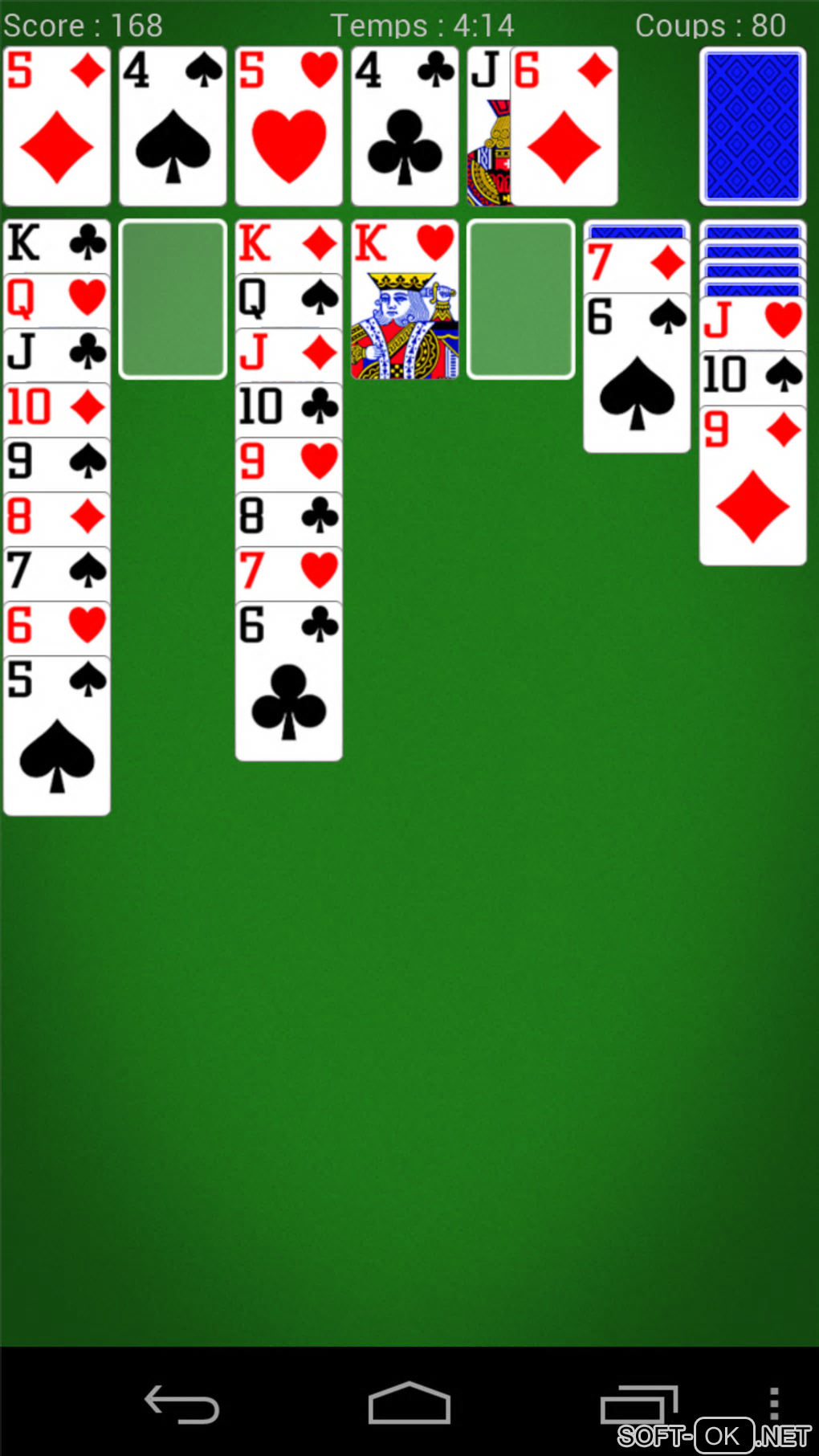The image size is (819, 1456).
Task: Tap the empty column beside King of hearts
Action: coord(520,299)
